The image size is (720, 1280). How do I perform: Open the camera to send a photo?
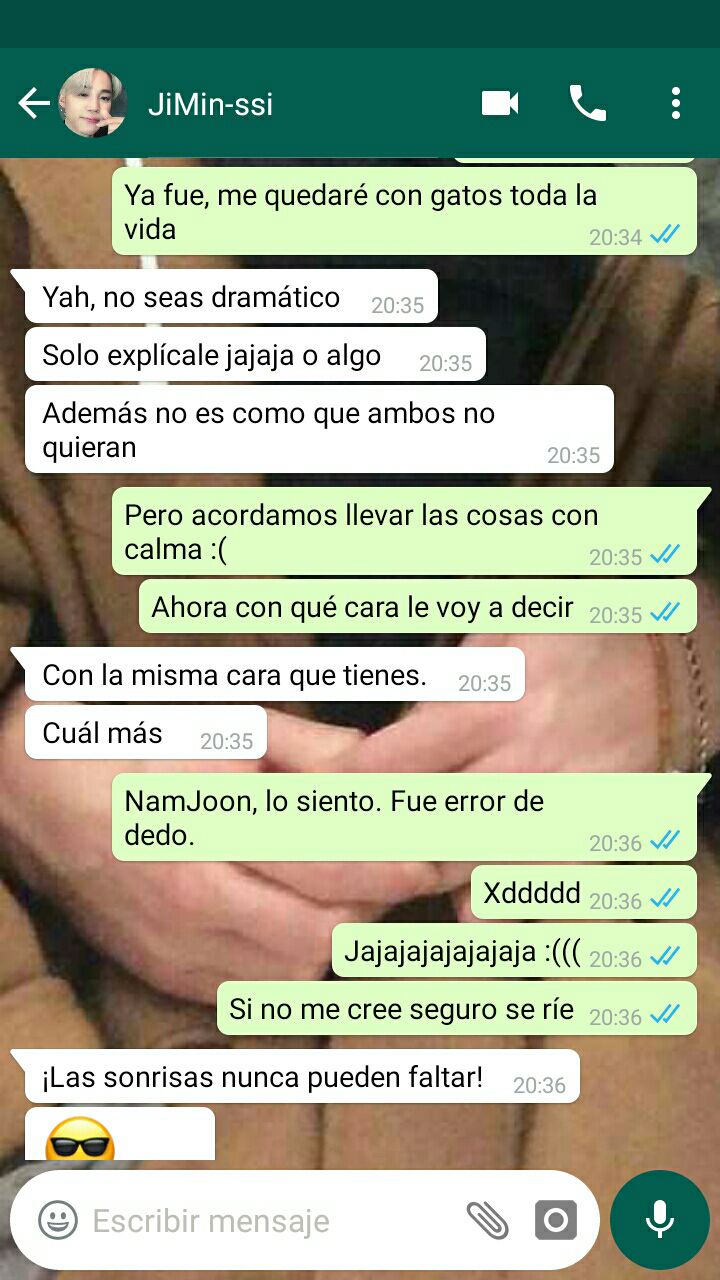(x=555, y=1220)
